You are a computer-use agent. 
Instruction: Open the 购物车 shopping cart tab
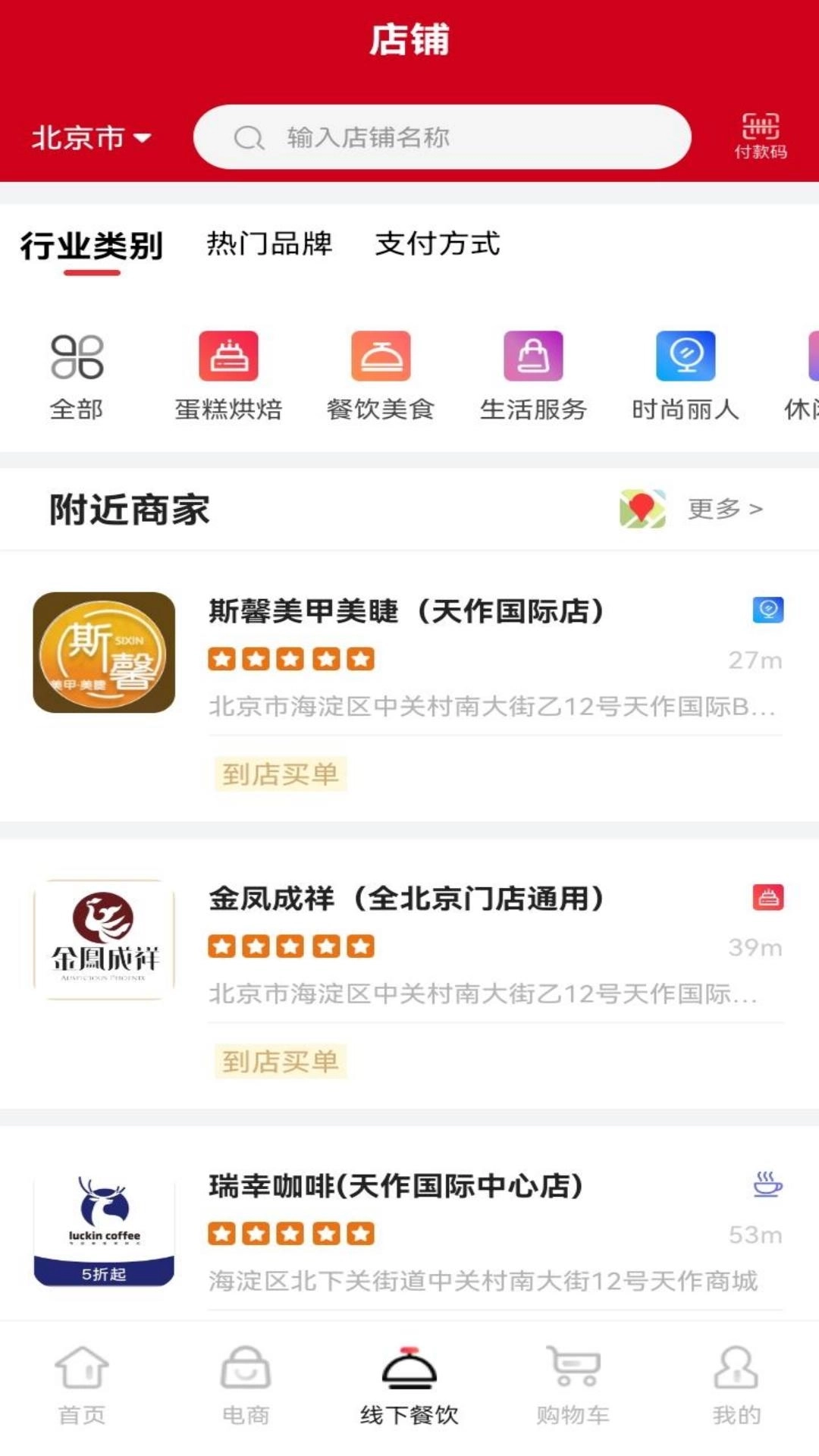coord(573,1388)
